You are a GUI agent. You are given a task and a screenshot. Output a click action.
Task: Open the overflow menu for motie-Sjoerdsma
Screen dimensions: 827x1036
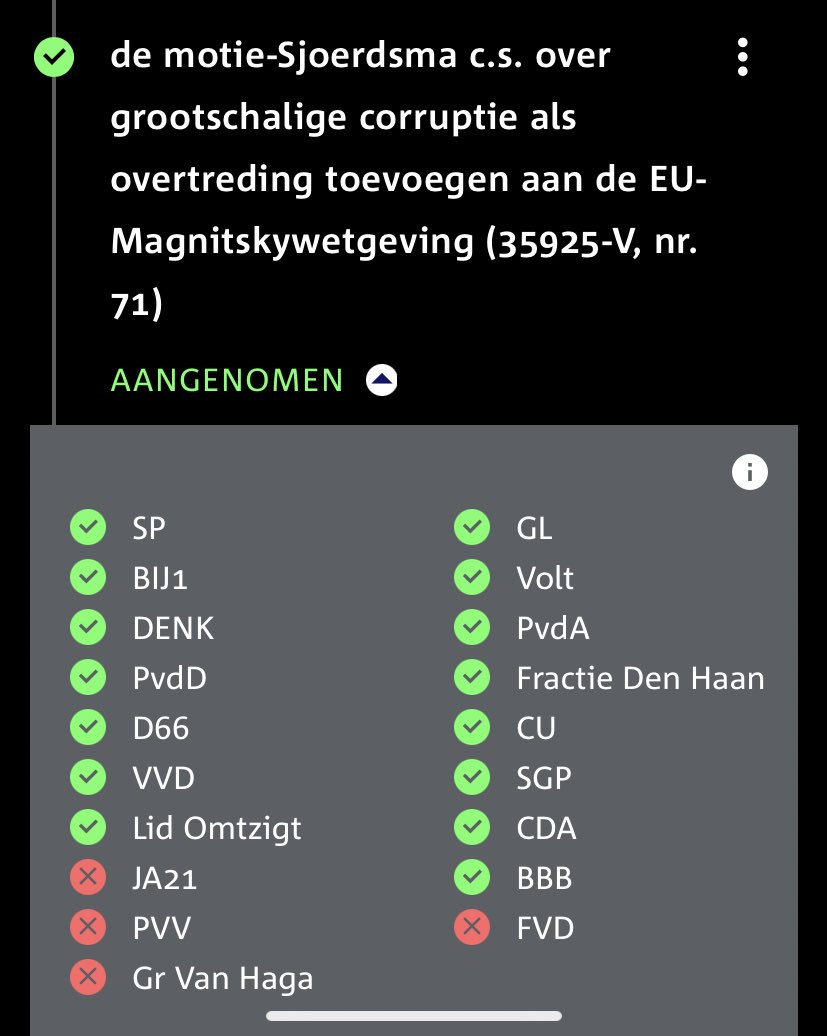[742, 58]
